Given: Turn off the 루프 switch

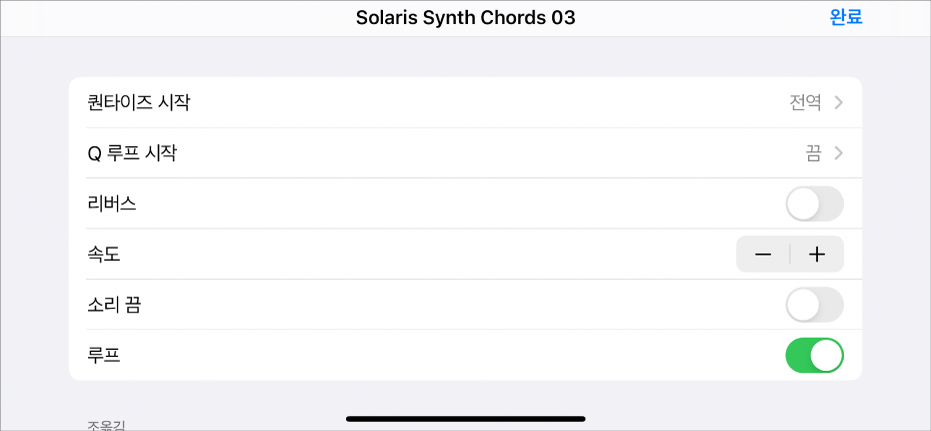Looking at the screenshot, I should (814, 355).
